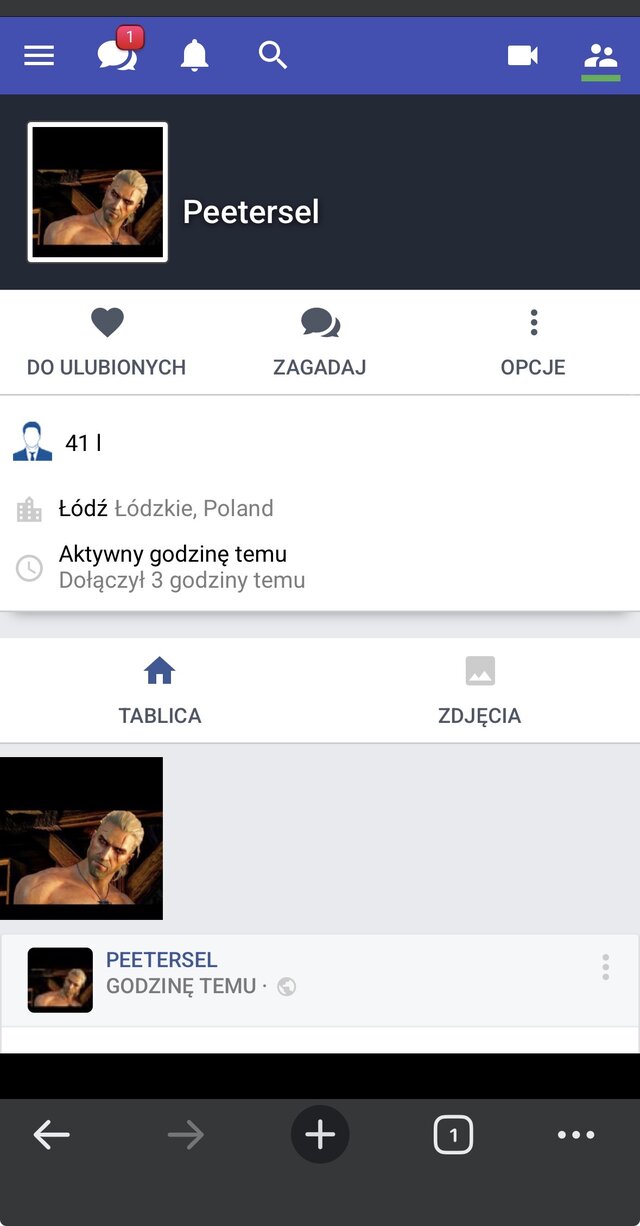Open the post's three-dot menu

(605, 967)
